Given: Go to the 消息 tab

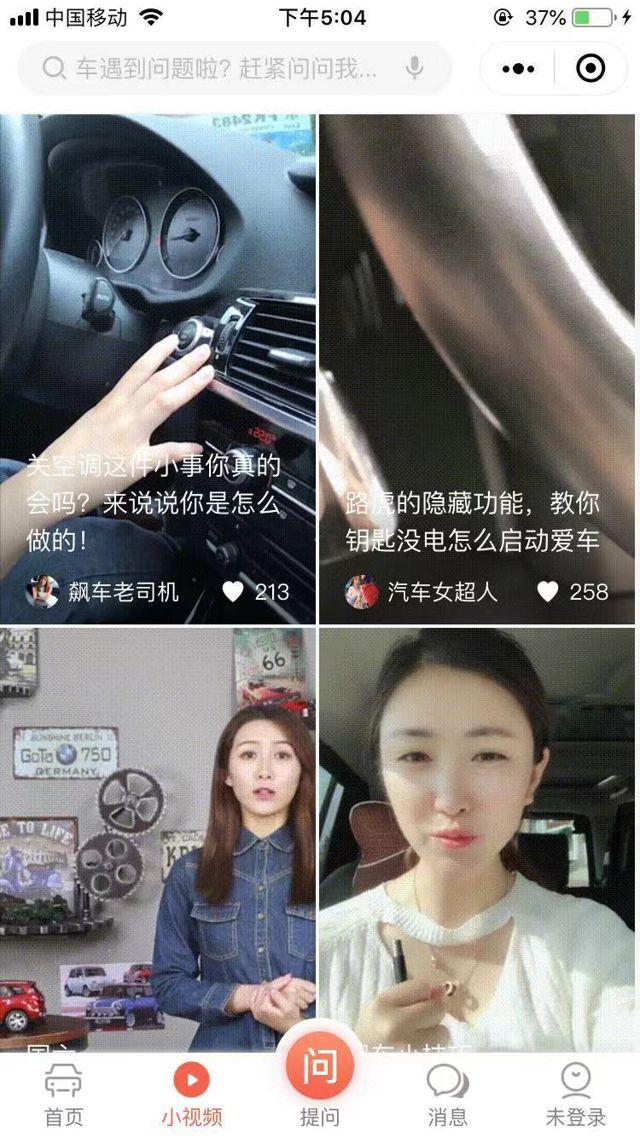Looking at the screenshot, I should (447, 1095).
